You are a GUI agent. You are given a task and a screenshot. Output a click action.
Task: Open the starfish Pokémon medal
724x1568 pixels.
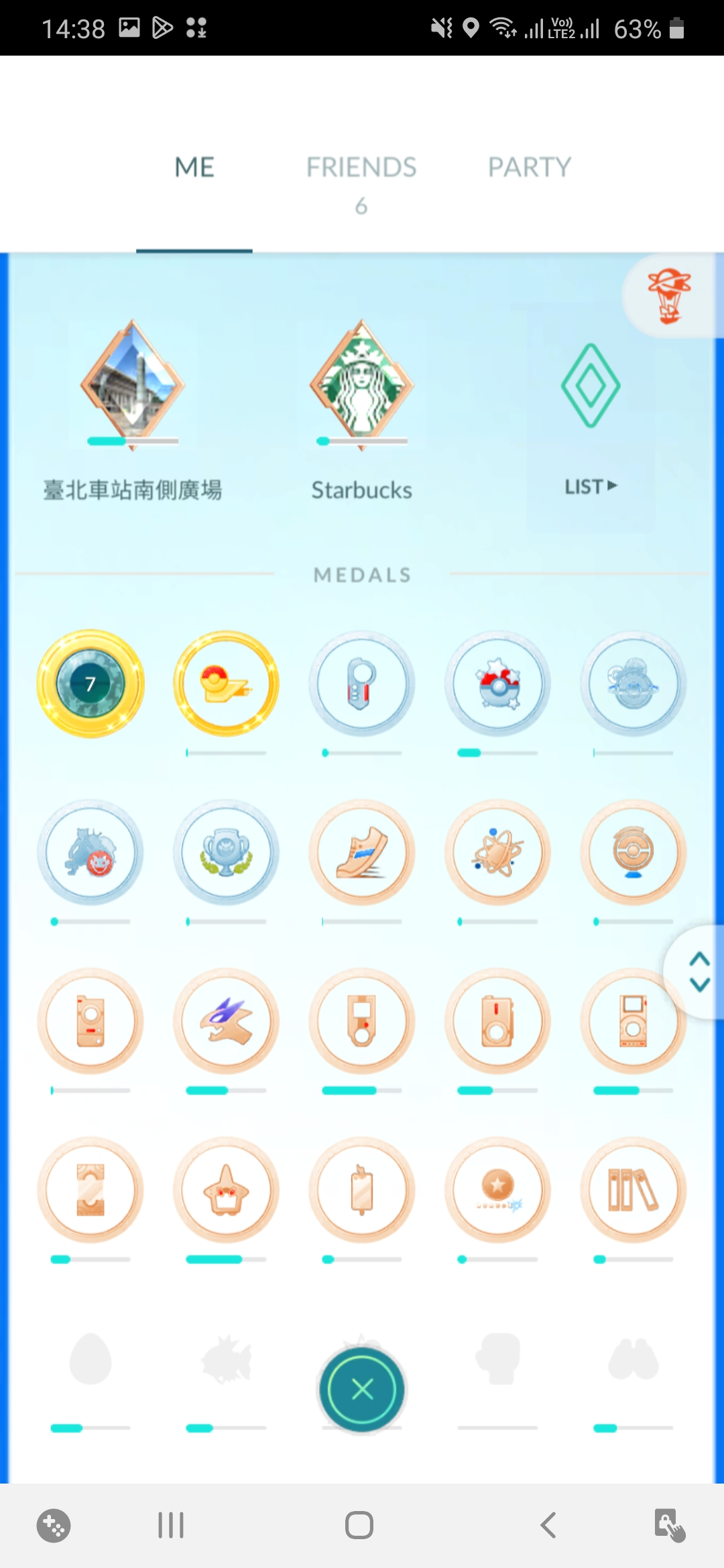pos(226,1190)
